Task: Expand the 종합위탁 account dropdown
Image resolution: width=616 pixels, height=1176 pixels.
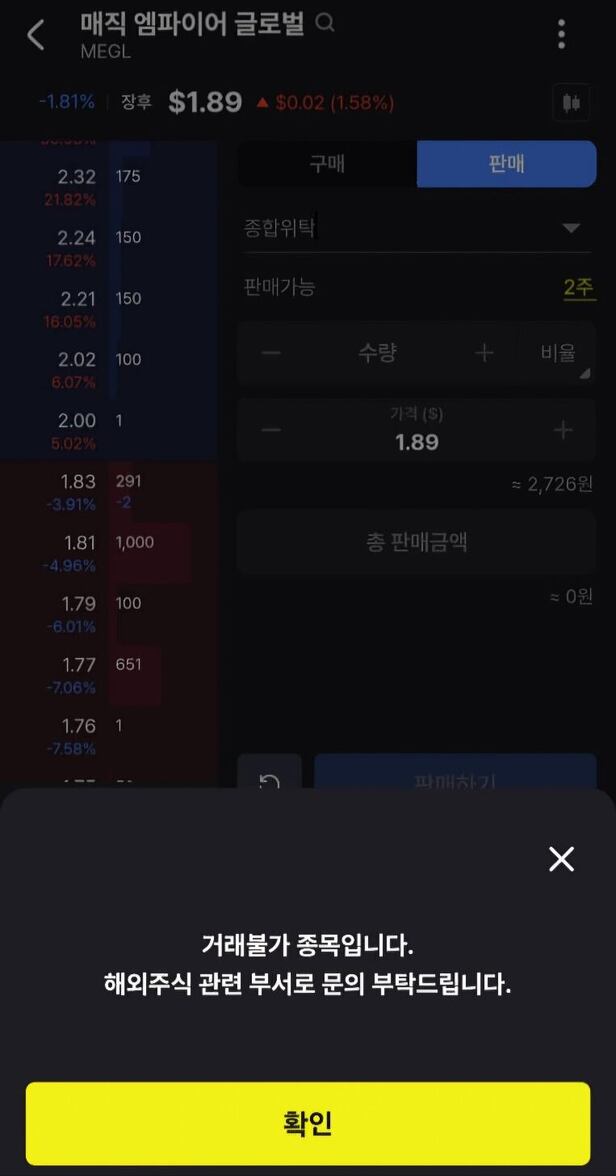Action: point(571,228)
